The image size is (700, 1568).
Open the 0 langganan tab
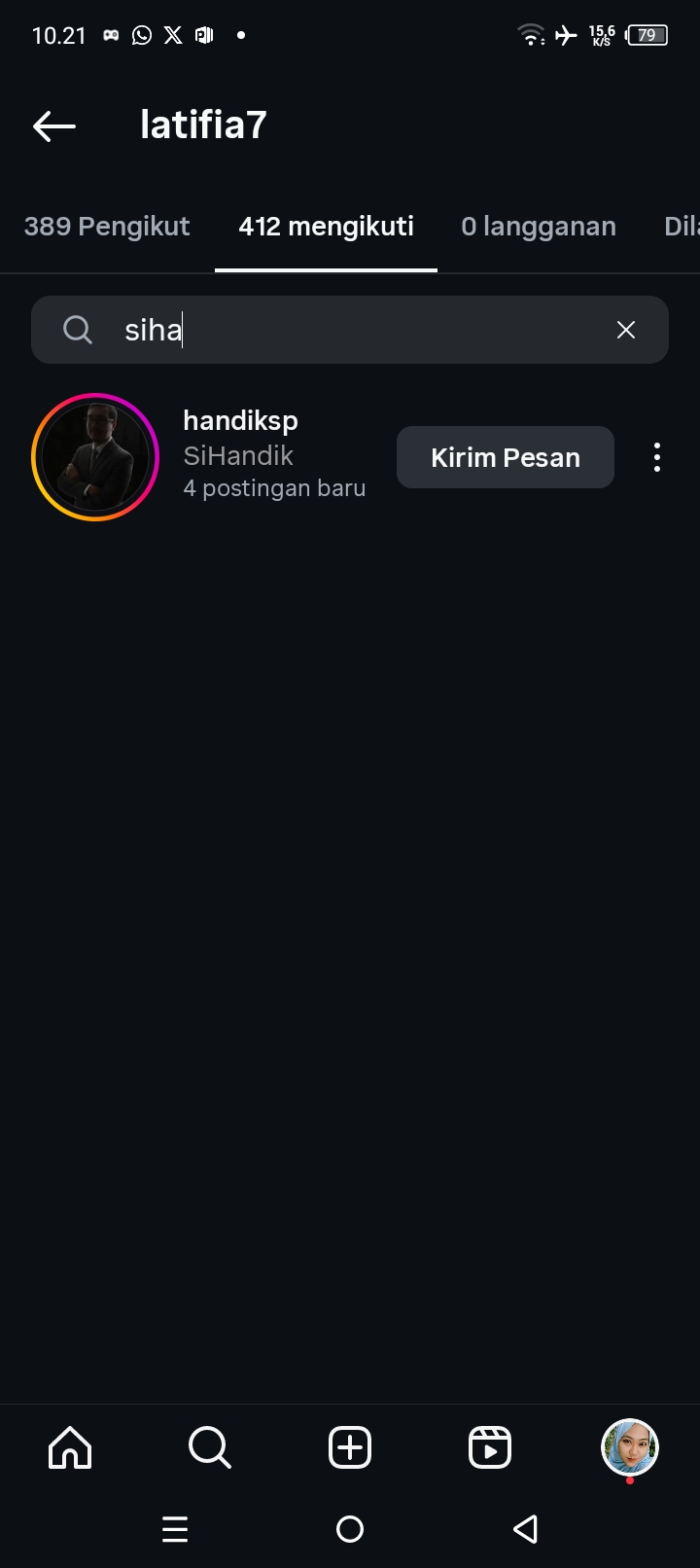click(x=538, y=227)
